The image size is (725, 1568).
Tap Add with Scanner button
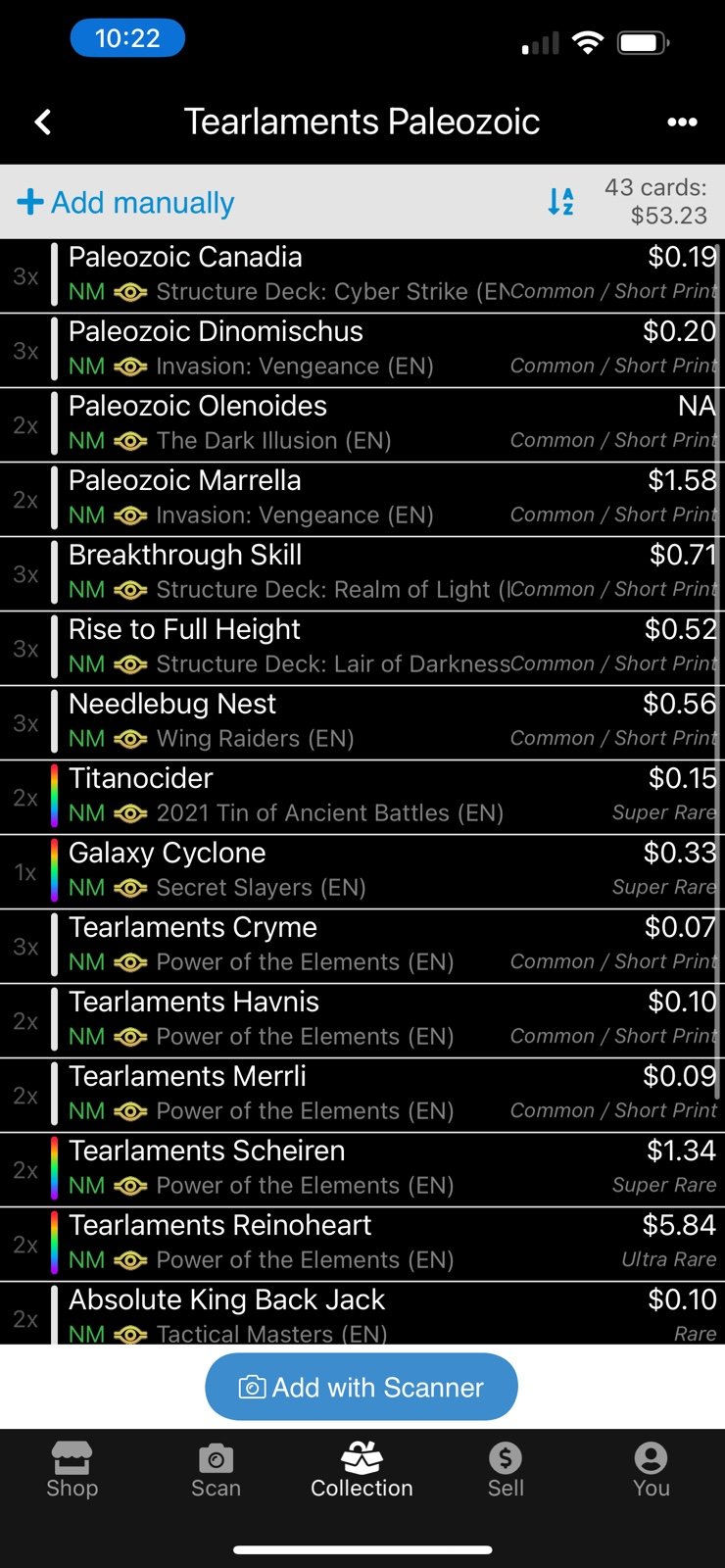coord(362,1387)
